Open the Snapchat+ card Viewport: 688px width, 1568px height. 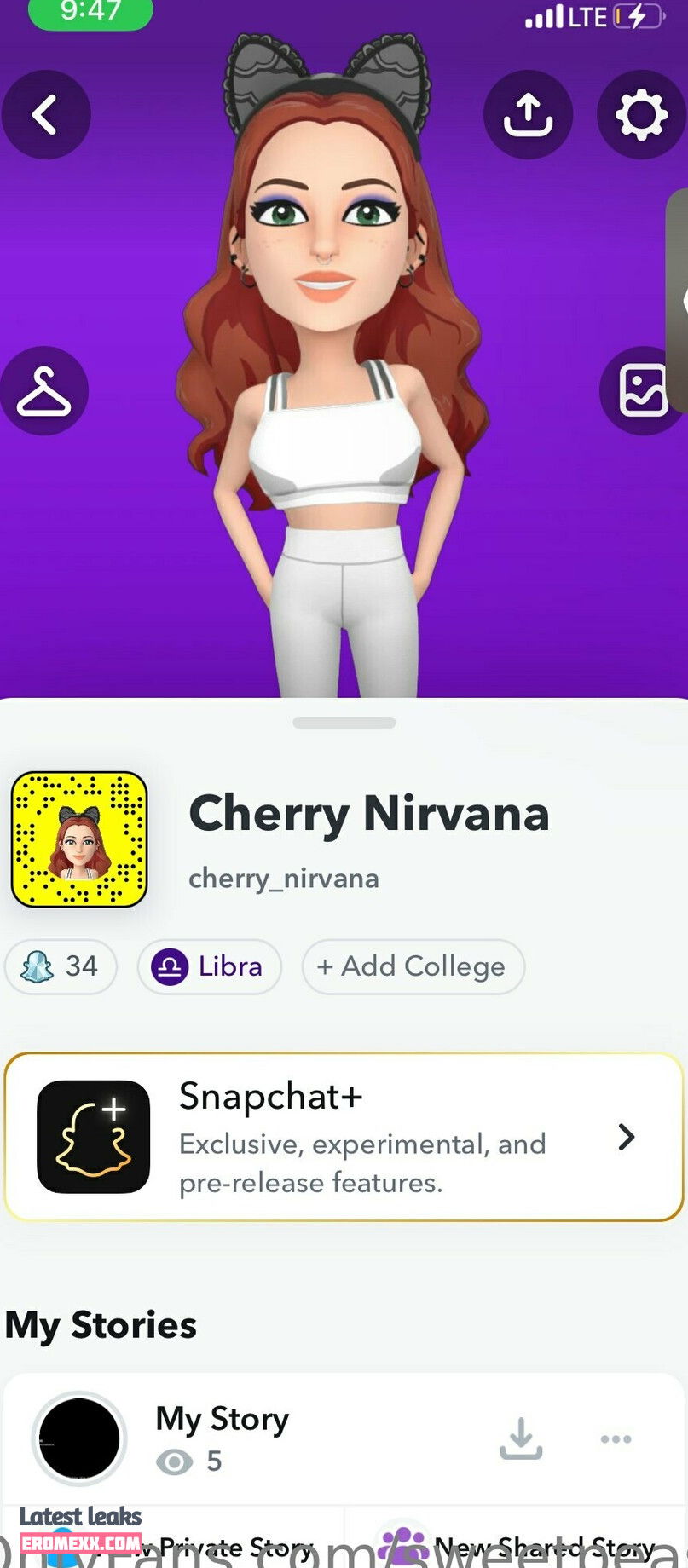tap(344, 1137)
